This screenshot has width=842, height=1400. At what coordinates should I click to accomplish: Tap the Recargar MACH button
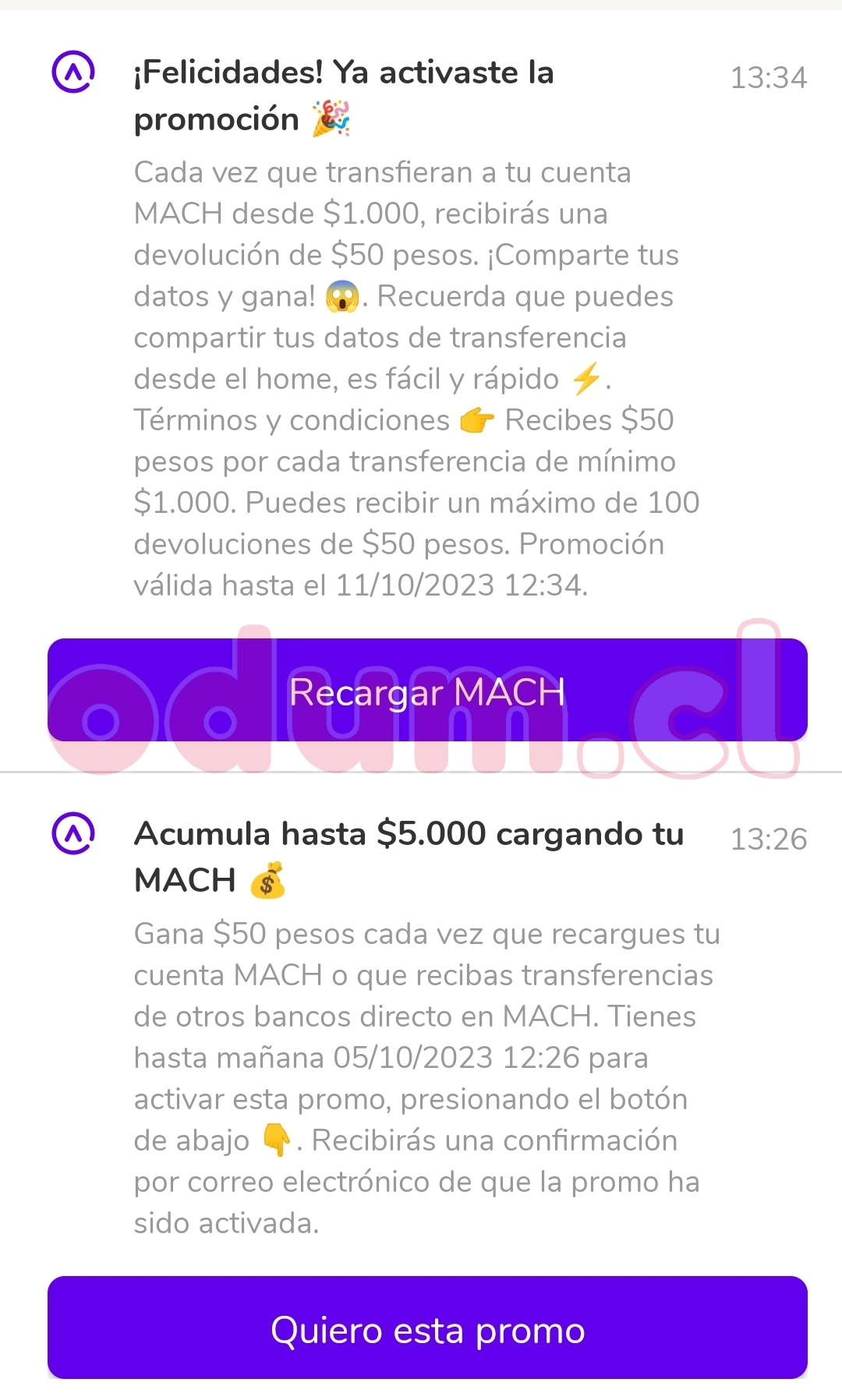[427, 691]
